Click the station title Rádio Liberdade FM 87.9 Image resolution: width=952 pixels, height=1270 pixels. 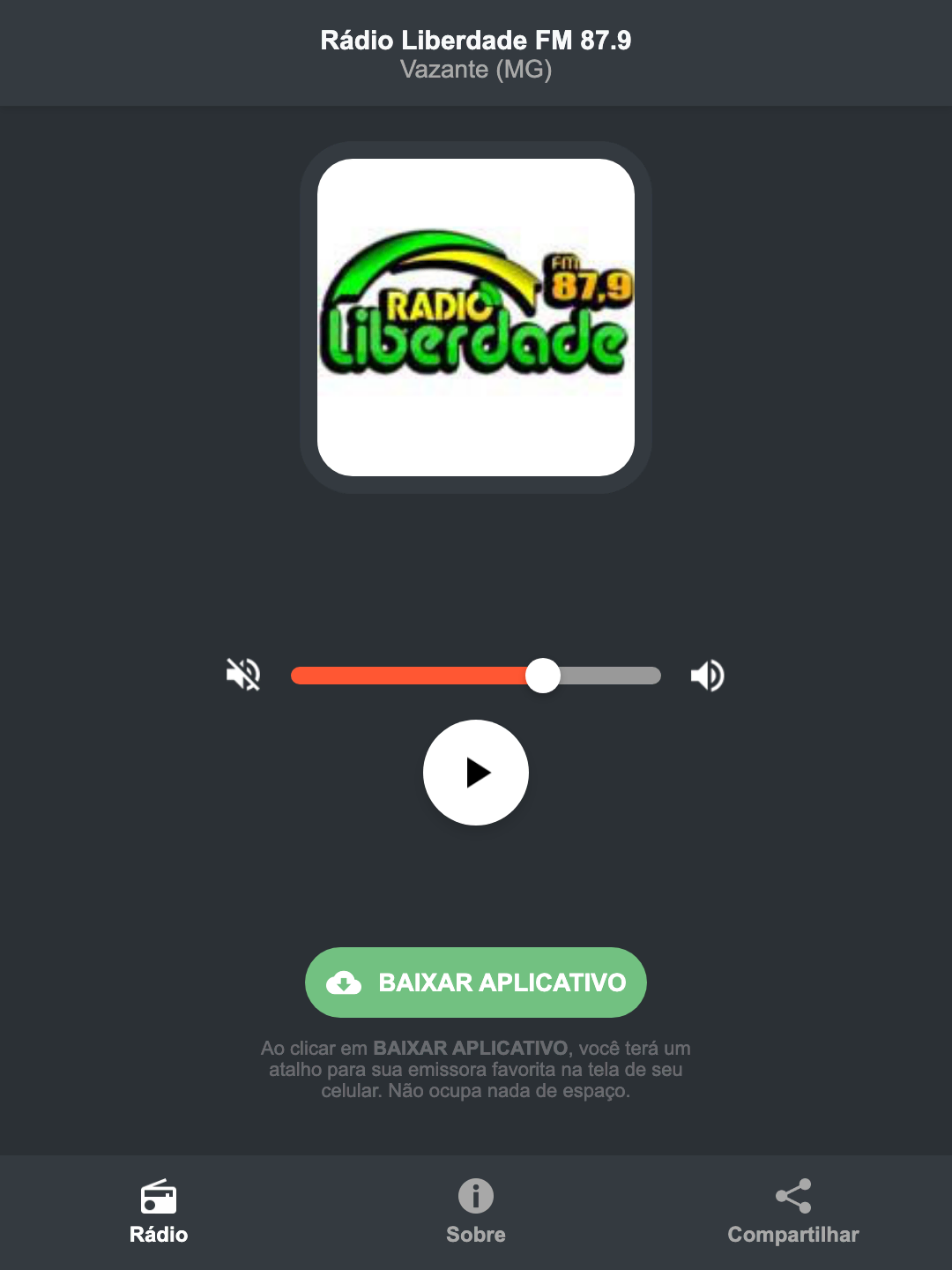(x=475, y=40)
